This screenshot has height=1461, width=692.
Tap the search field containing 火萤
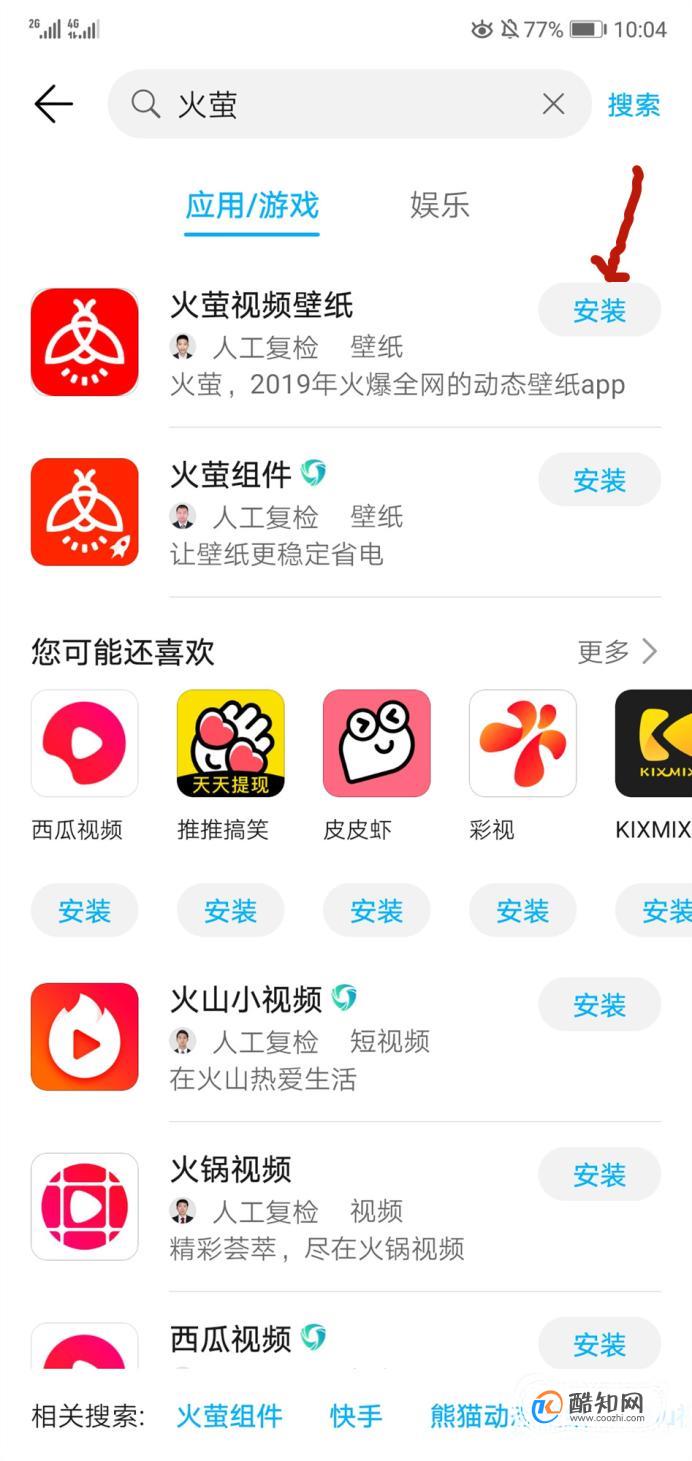340,104
